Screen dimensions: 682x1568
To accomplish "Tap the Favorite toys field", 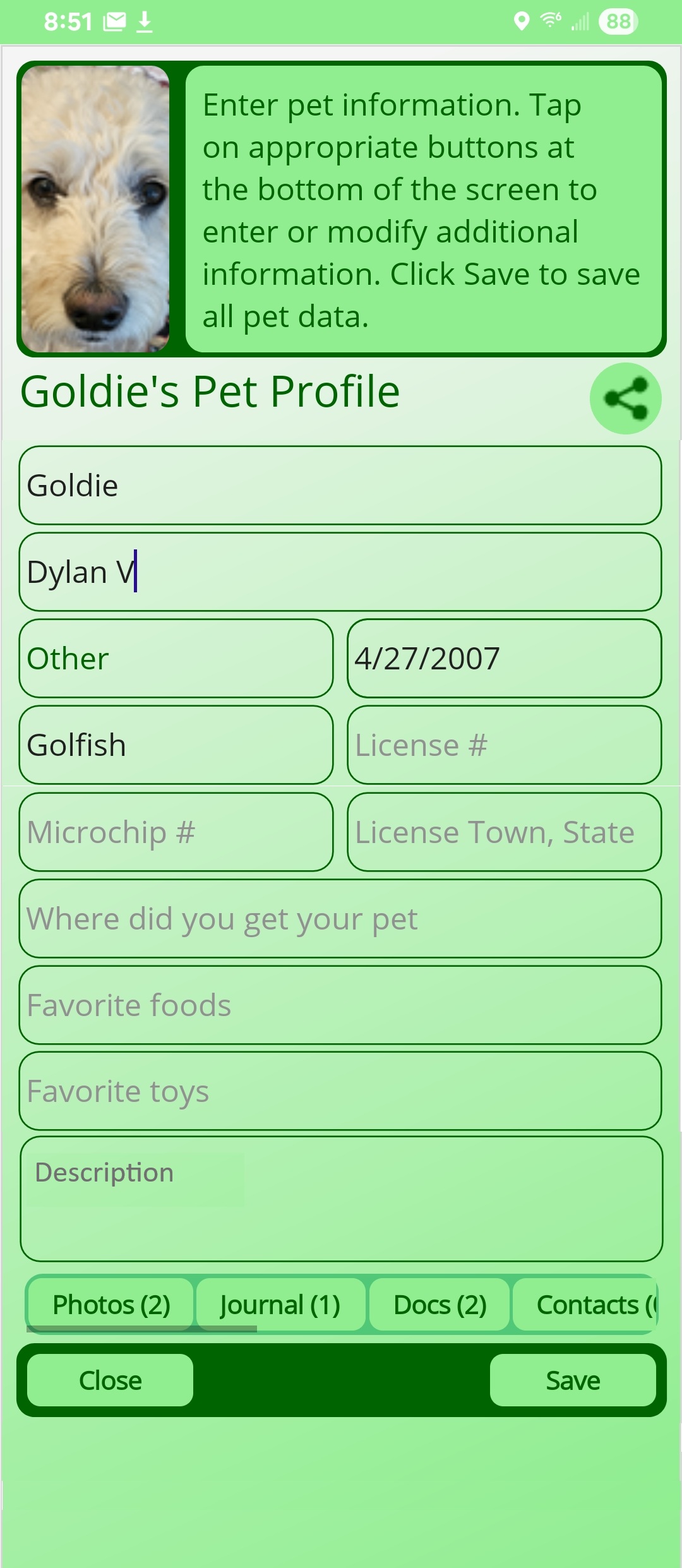I will tap(340, 1091).
